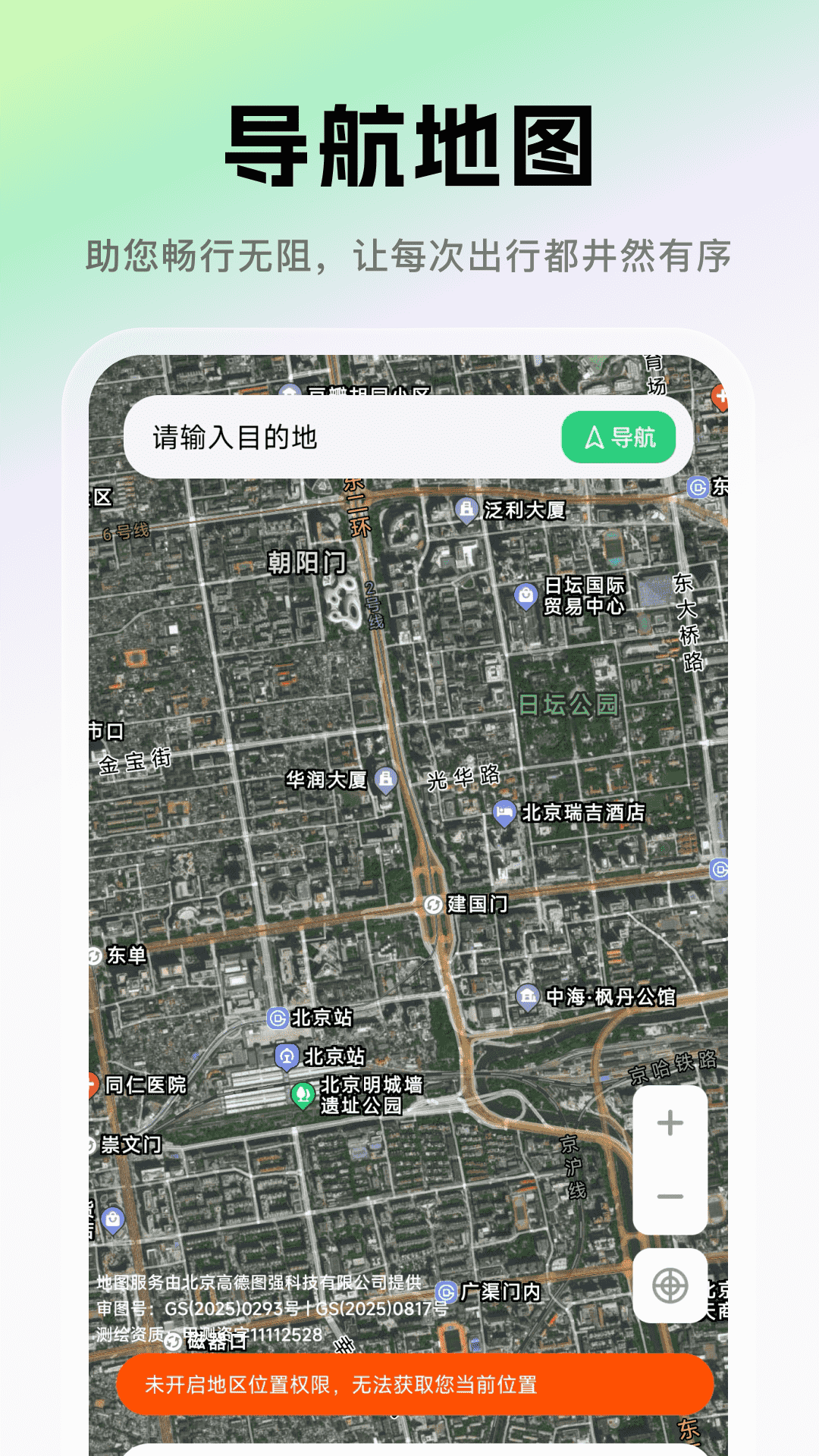Tap the 东单 station icon on the map
The width and height of the screenshot is (819, 1456).
pyautogui.click(x=93, y=955)
